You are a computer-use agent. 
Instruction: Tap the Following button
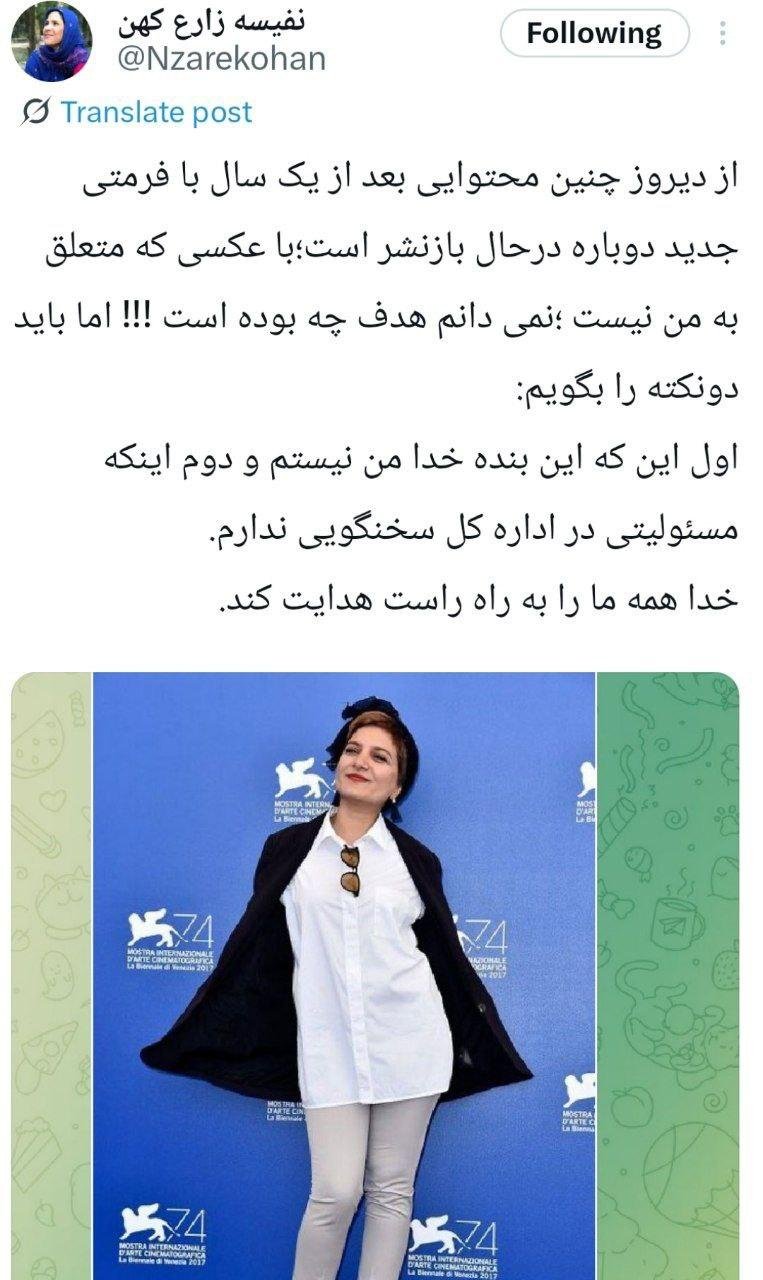594,34
